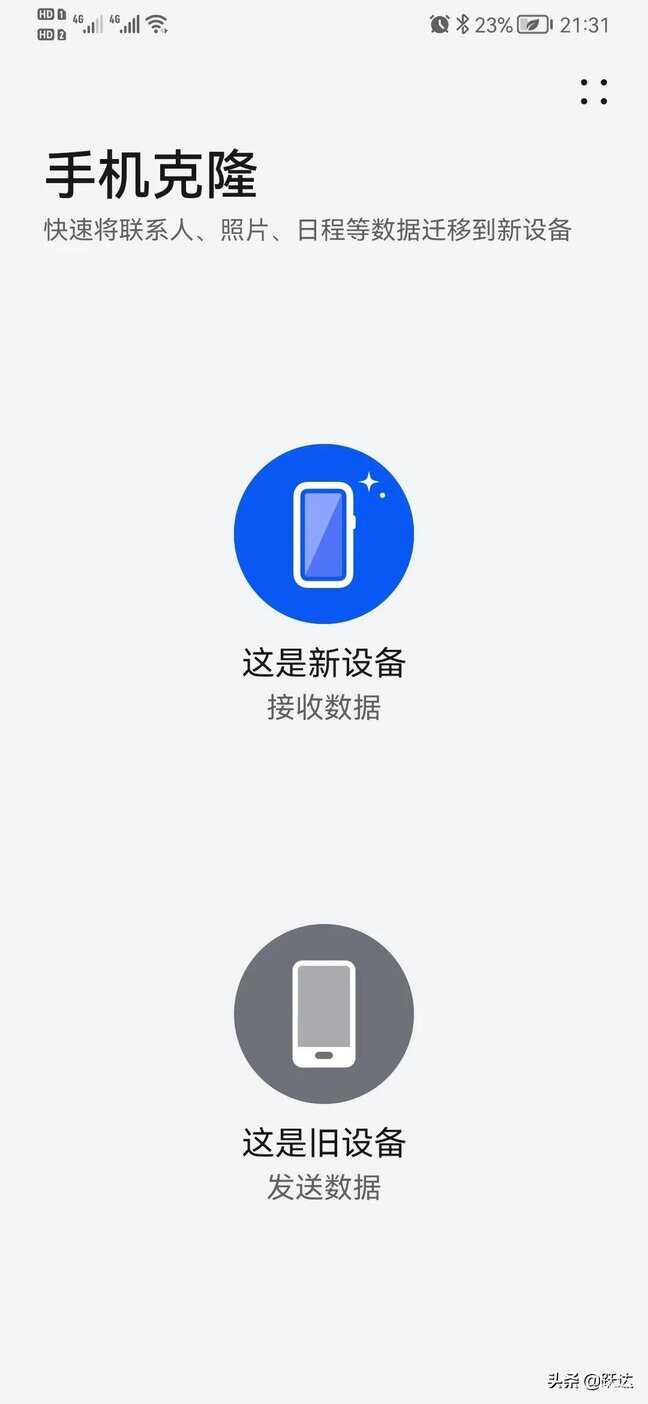648x1404 pixels.
Task: Open the four-dot overflow menu
Action: click(x=594, y=92)
